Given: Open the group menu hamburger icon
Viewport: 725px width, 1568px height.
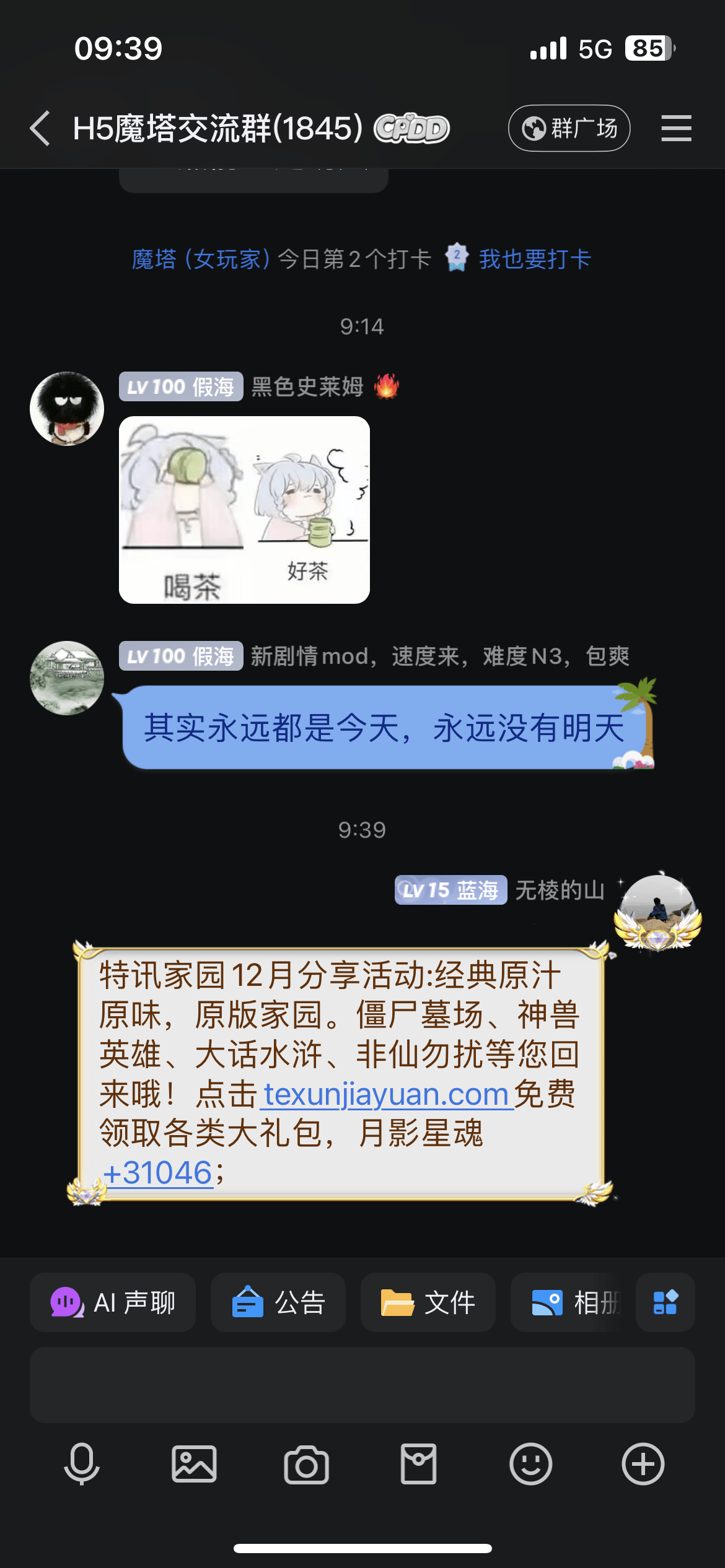Looking at the screenshot, I should point(675,128).
